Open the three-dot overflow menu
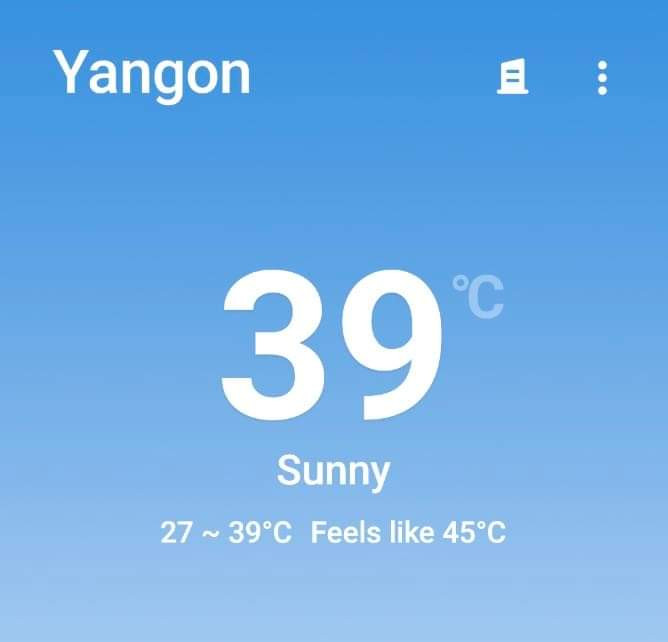 tap(602, 77)
